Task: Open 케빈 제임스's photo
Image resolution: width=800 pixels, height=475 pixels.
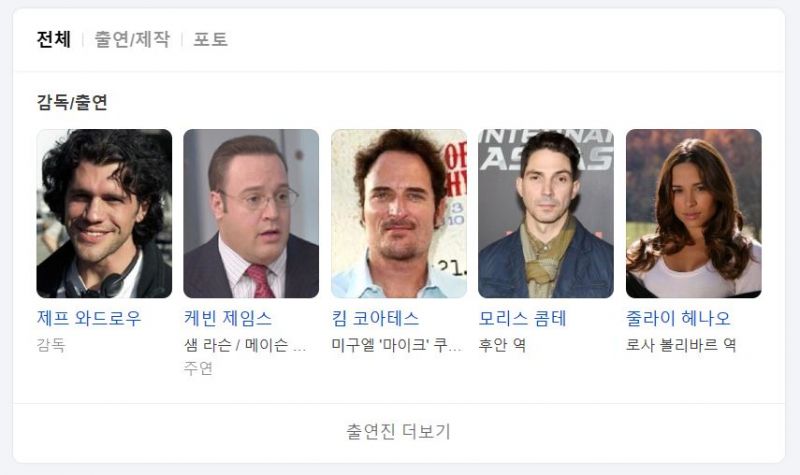Action: click(x=251, y=214)
